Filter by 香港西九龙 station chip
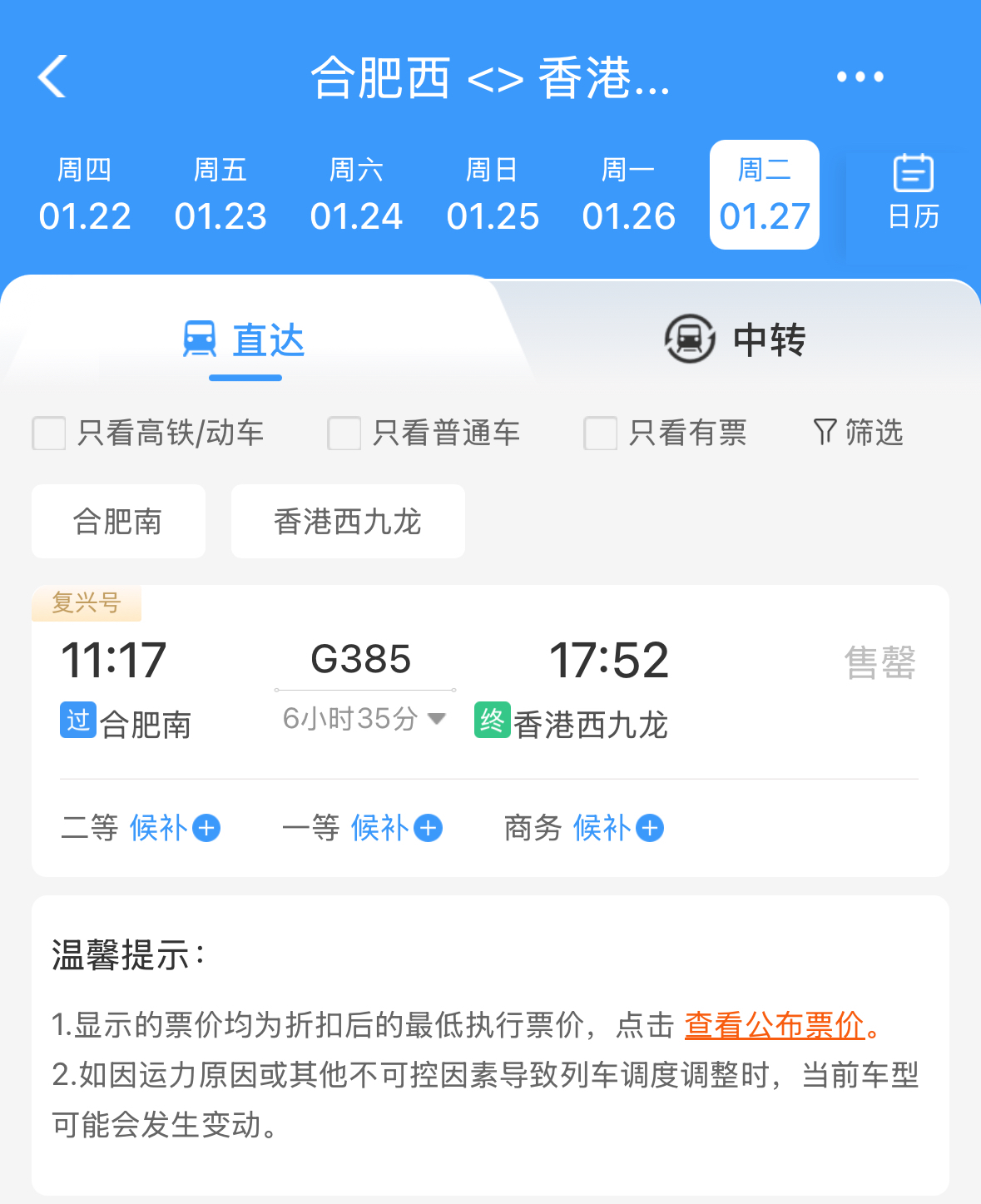Screen dimensions: 981x1204 (x=348, y=522)
